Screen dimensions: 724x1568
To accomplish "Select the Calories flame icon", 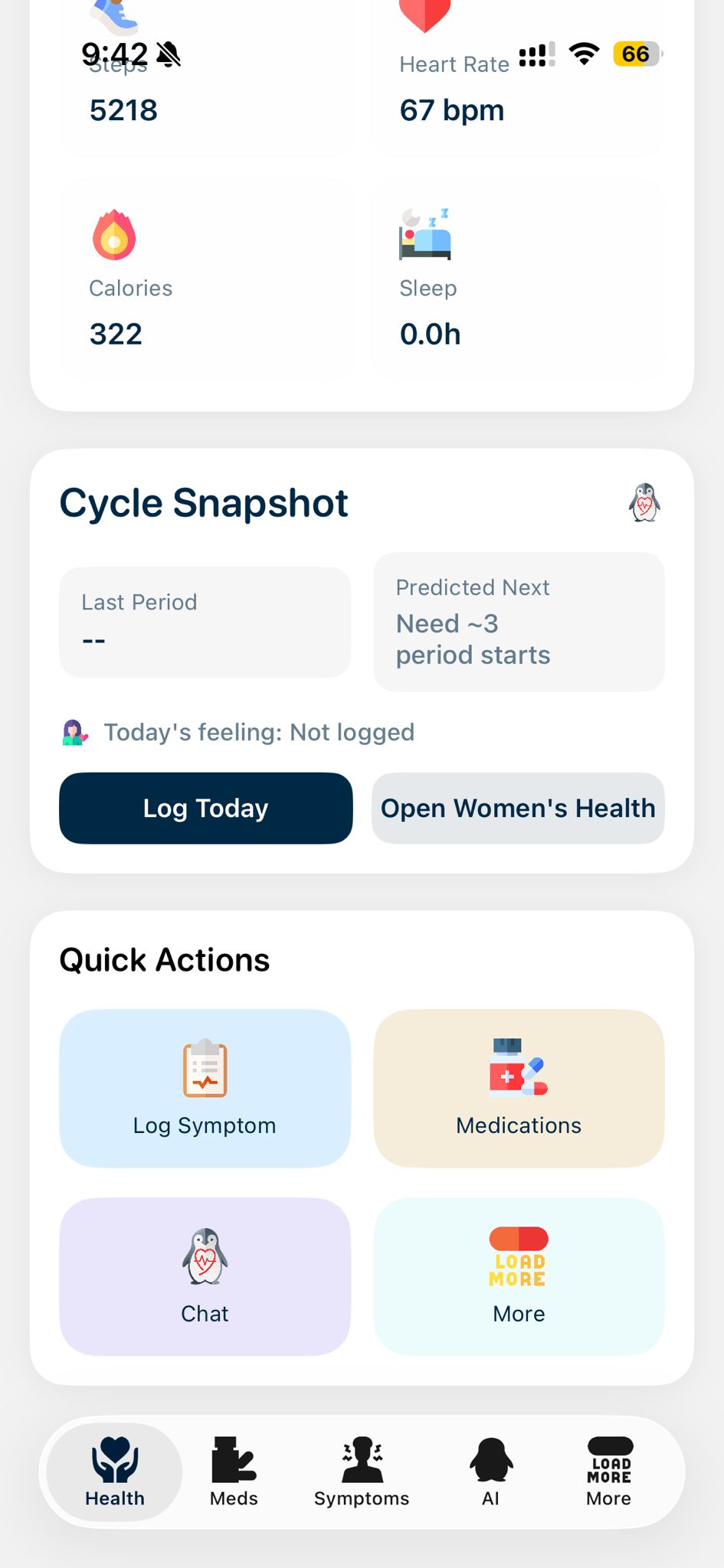I will 114,235.
